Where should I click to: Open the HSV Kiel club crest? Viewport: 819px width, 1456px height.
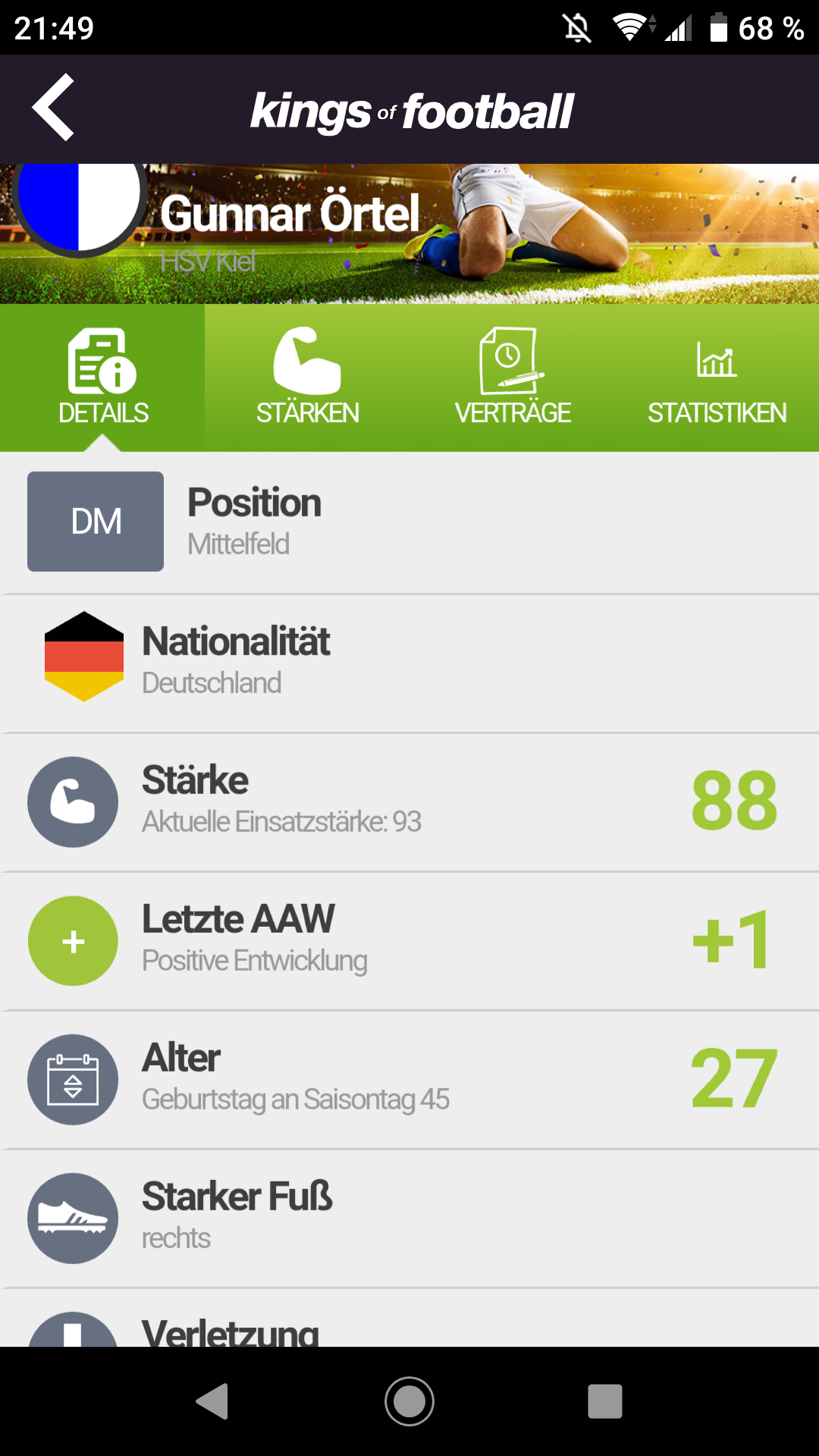tap(79, 203)
